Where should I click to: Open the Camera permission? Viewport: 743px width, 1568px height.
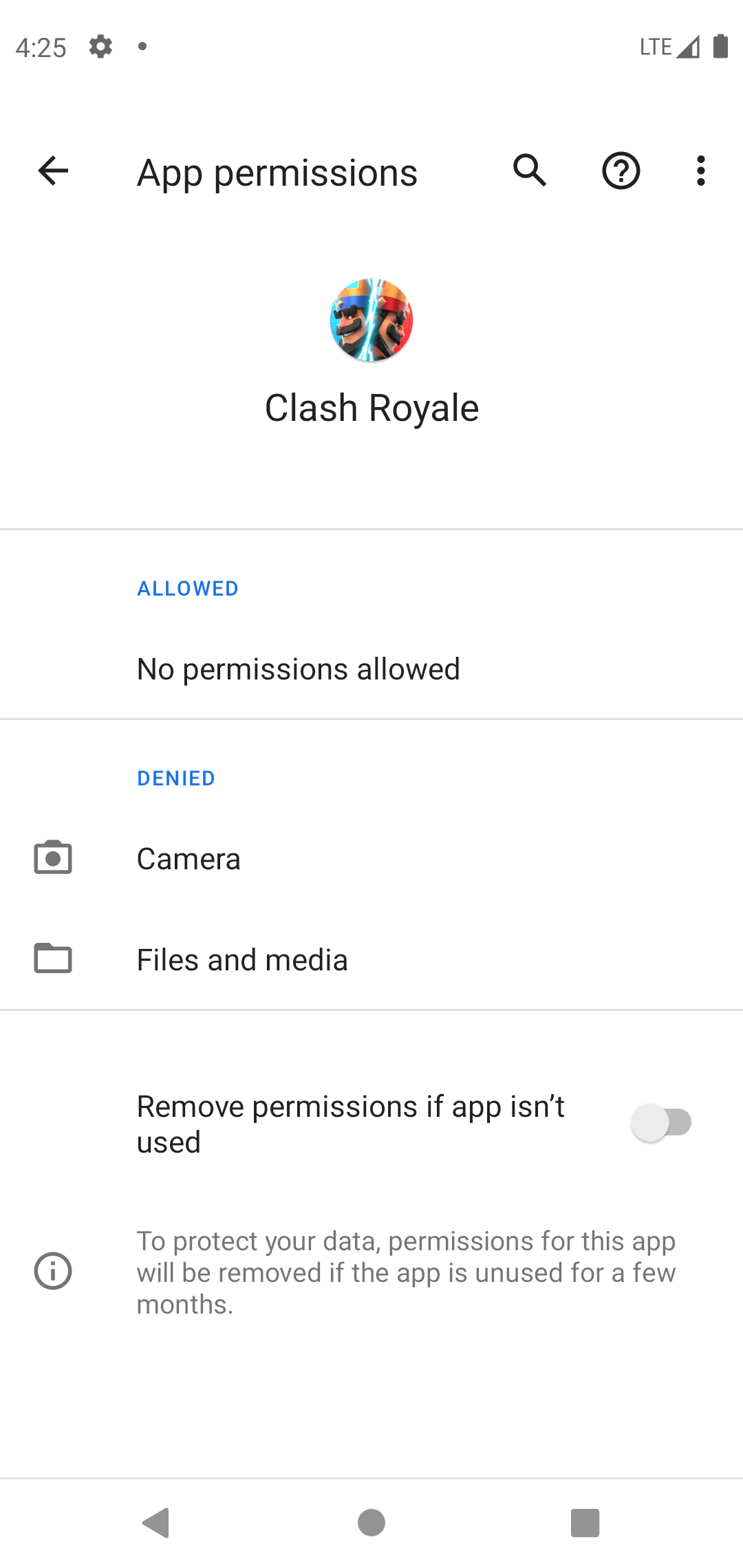[x=371, y=859]
